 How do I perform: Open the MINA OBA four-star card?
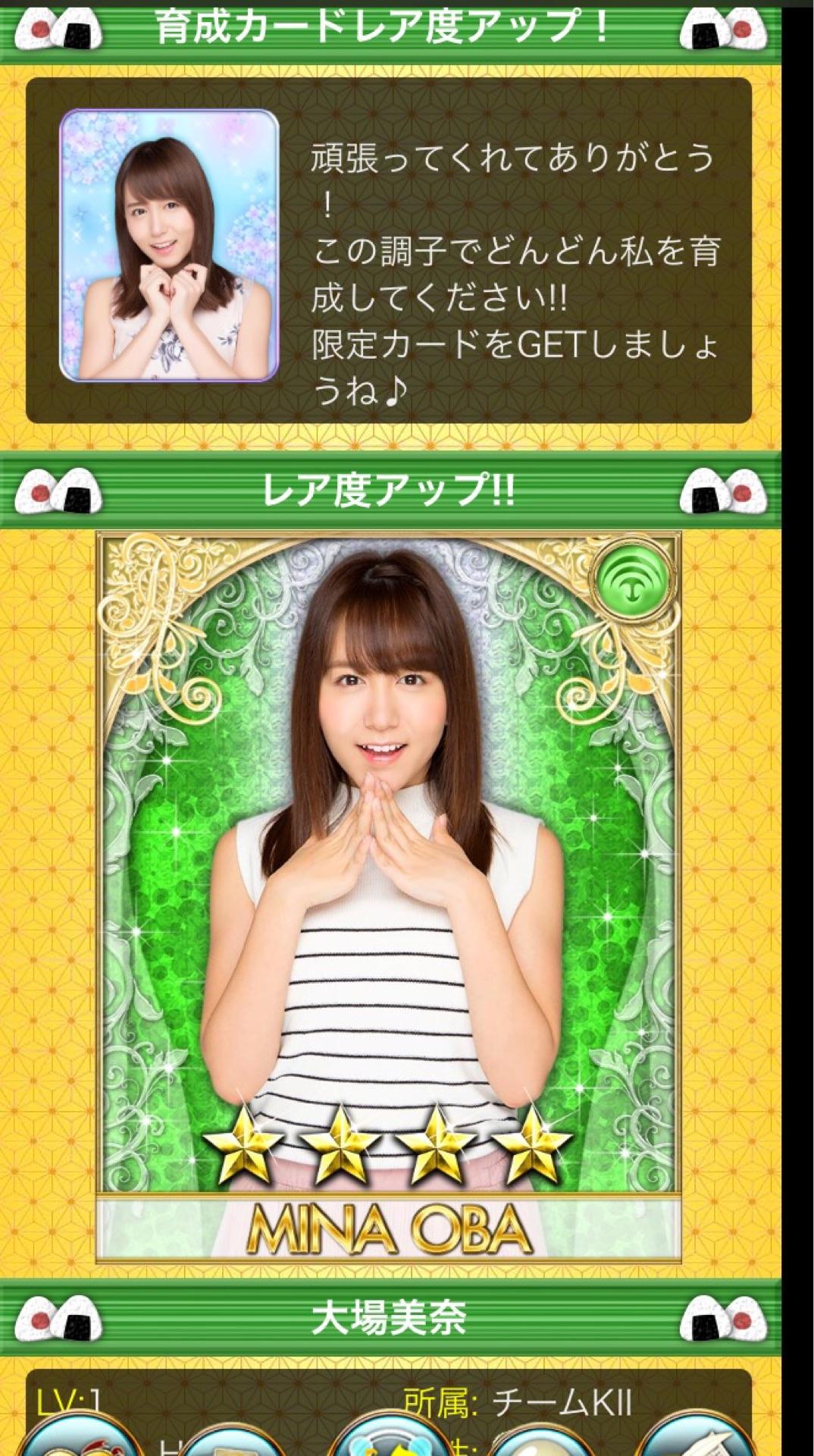[388, 895]
